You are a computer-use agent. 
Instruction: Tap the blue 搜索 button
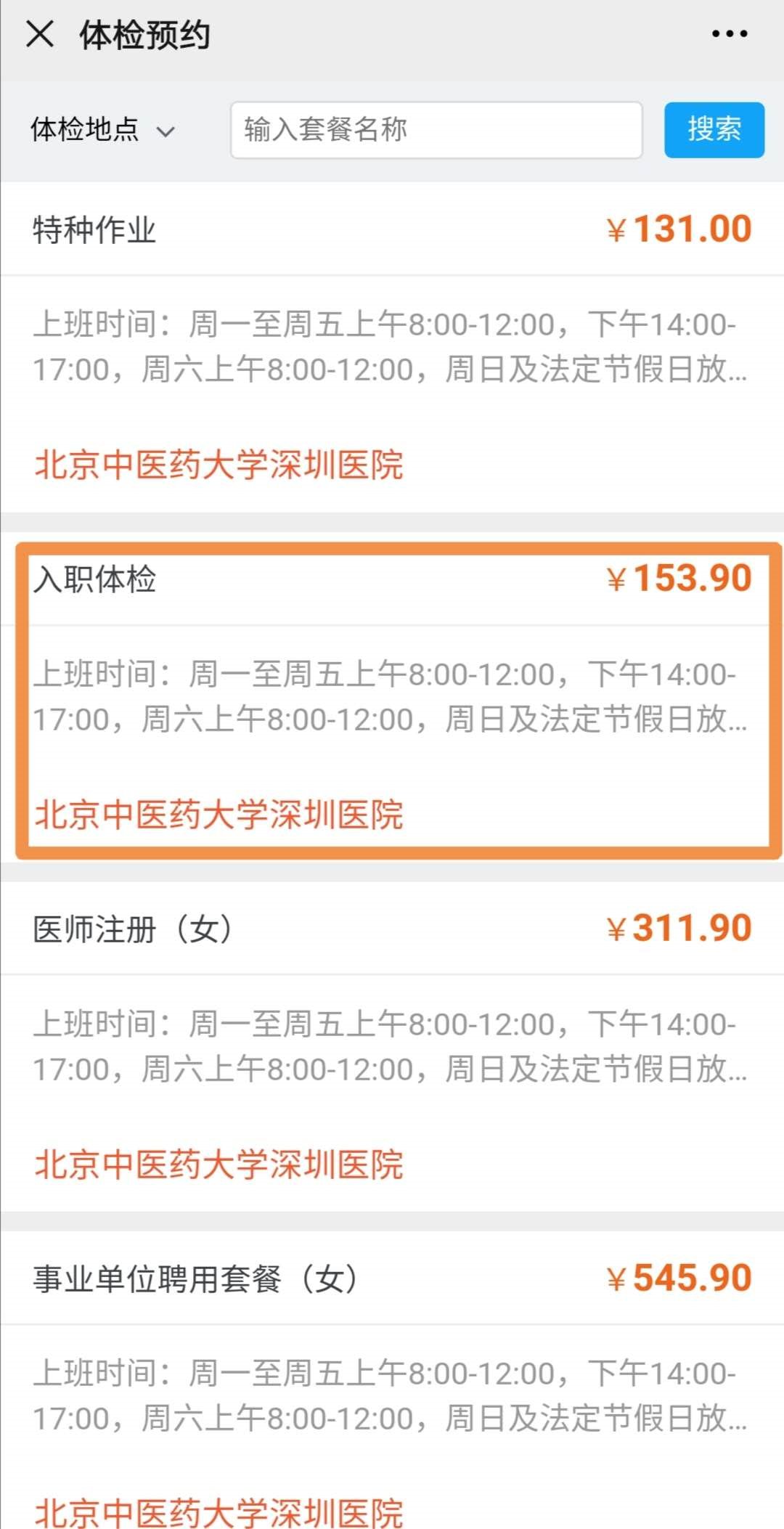click(x=714, y=130)
